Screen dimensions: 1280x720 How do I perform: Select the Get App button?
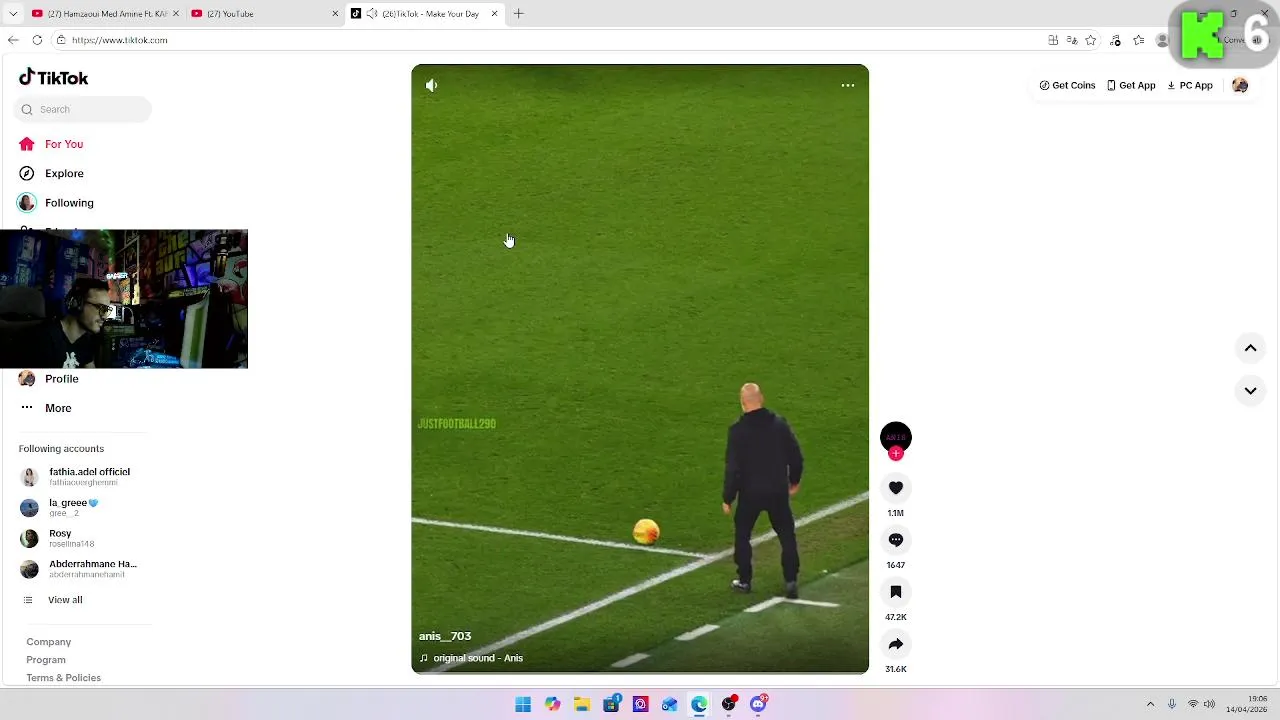pos(1131,85)
